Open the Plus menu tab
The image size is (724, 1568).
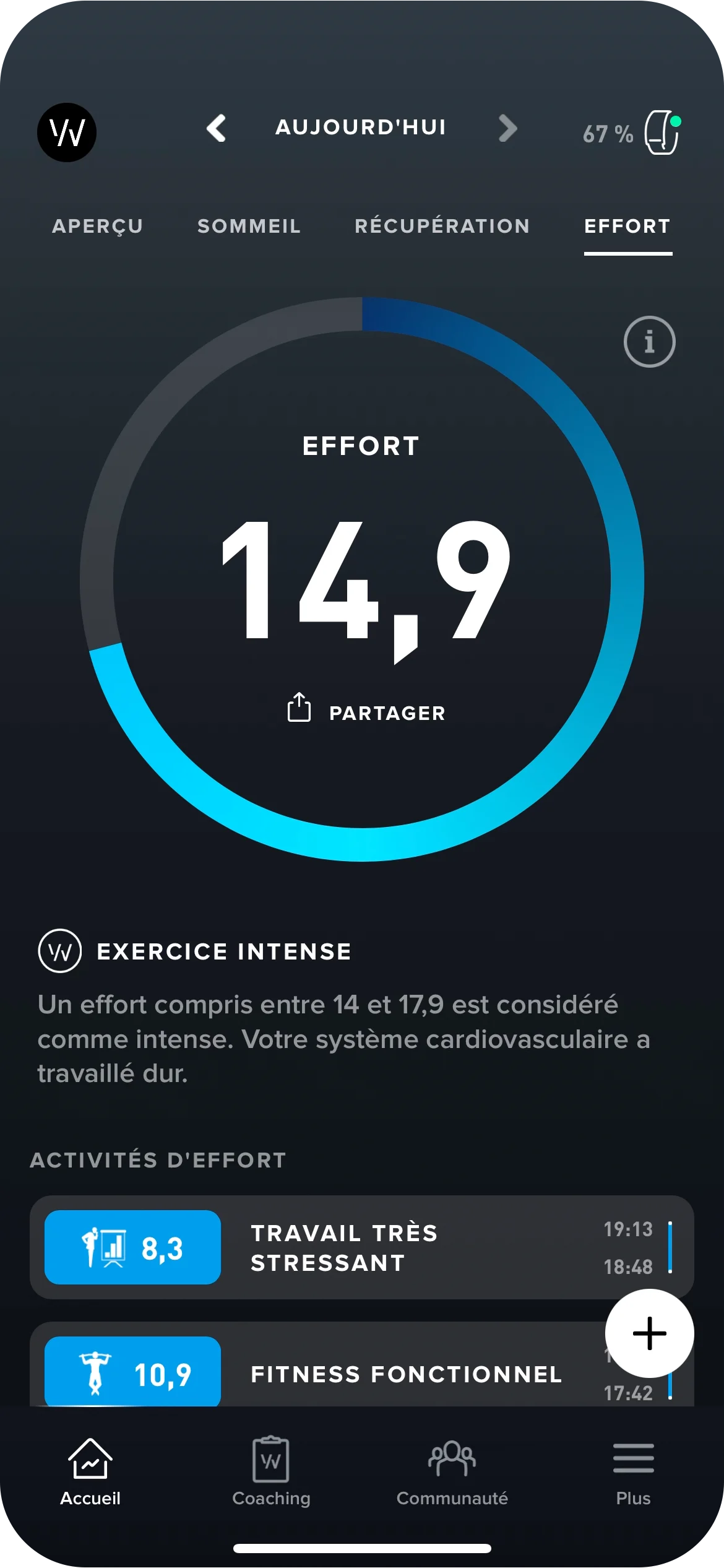(x=633, y=1472)
